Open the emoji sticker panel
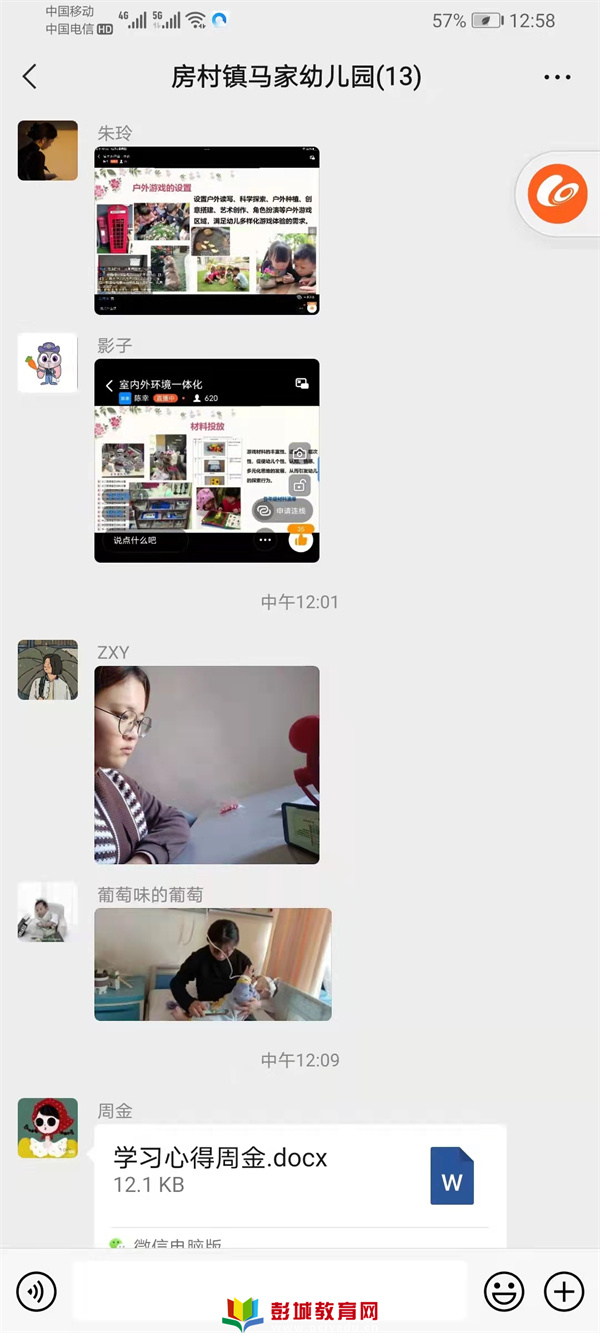 coord(504,1291)
